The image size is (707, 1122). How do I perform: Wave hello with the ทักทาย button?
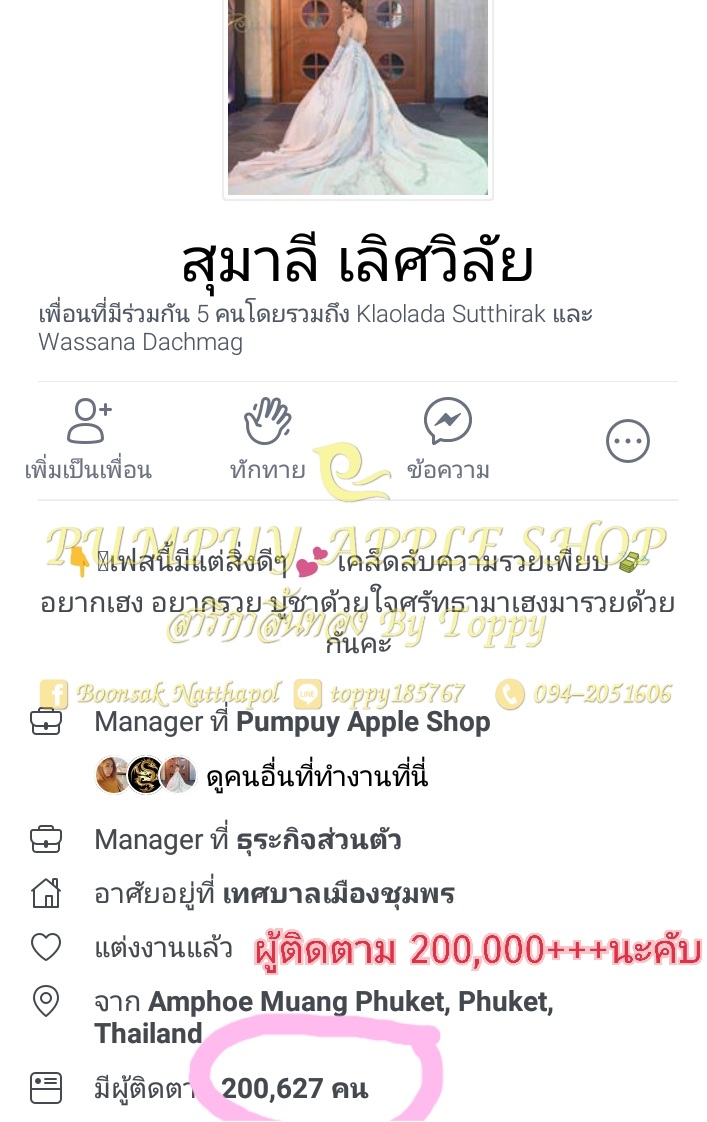(x=268, y=440)
